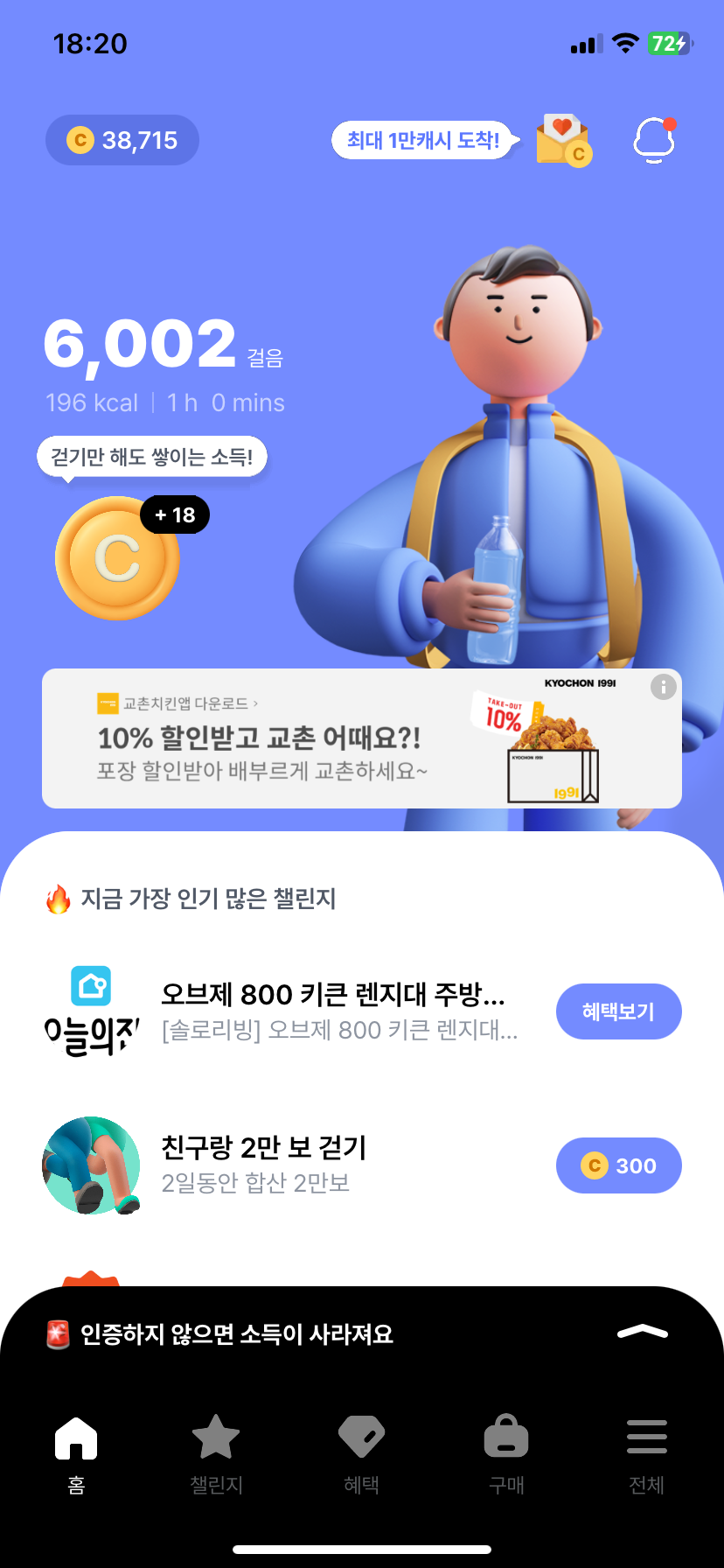The image size is (724, 1568).
Task: Open the 친구랑 2만 보 걷기 challenge
Action: tap(262, 1165)
